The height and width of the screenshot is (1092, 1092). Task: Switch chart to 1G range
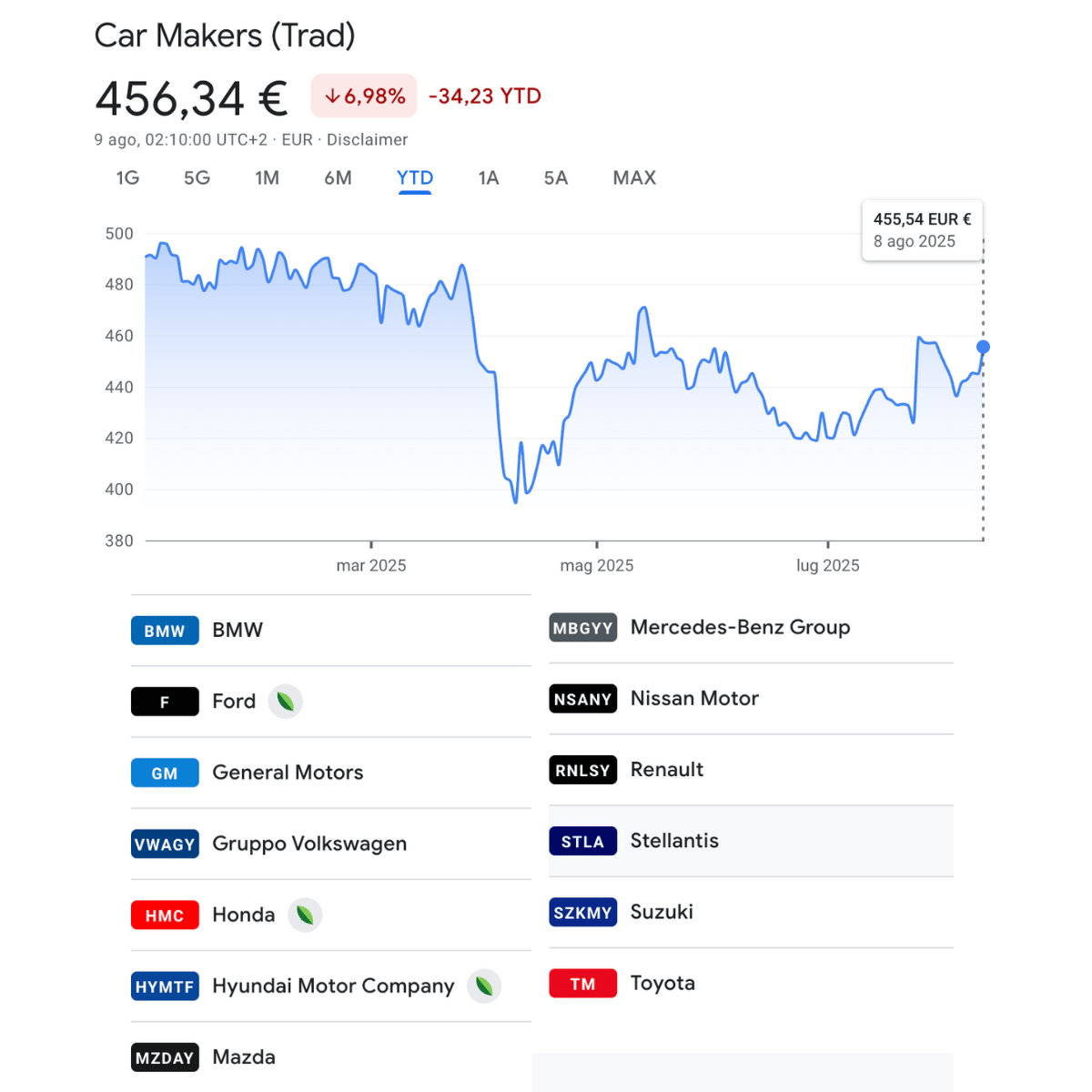127,178
